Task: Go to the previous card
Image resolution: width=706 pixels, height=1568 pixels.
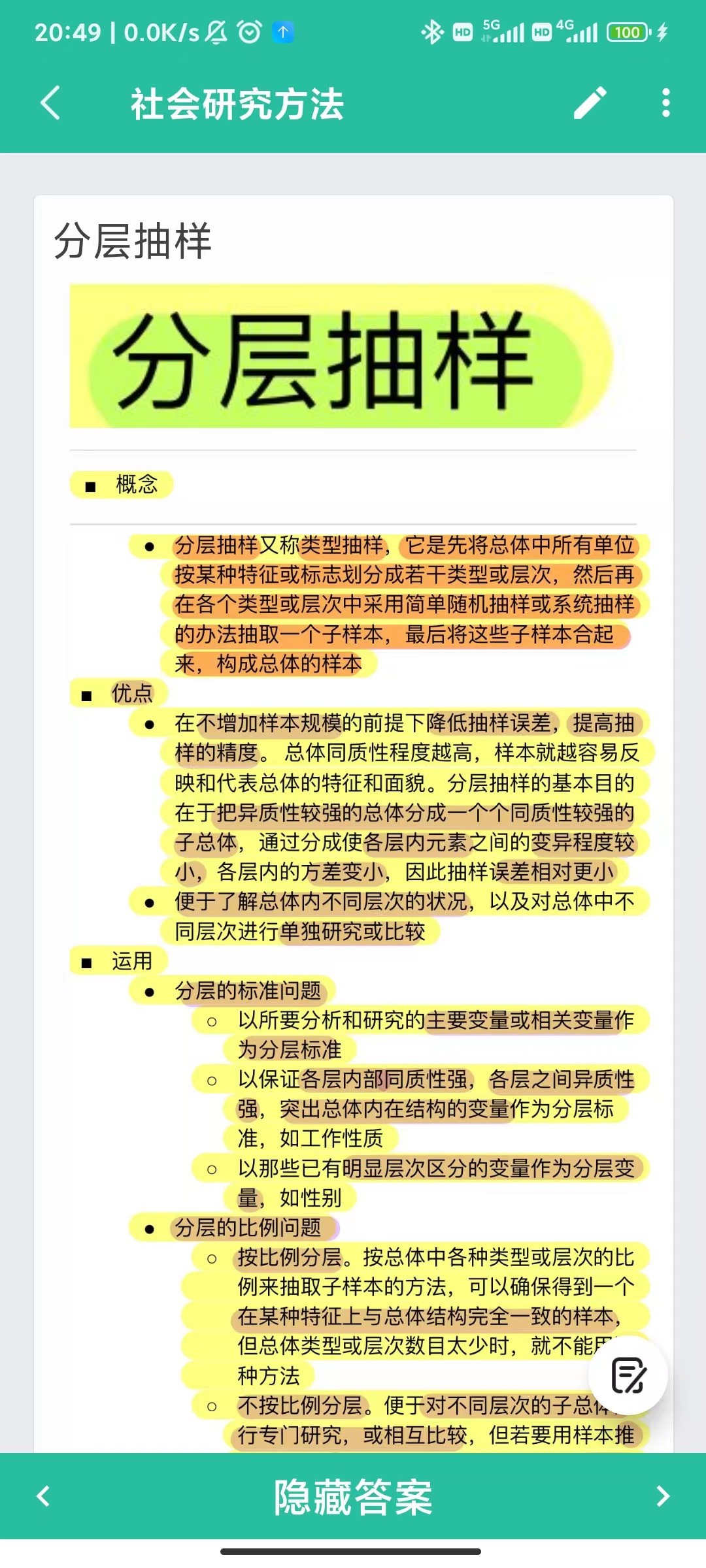Action: click(43, 1496)
